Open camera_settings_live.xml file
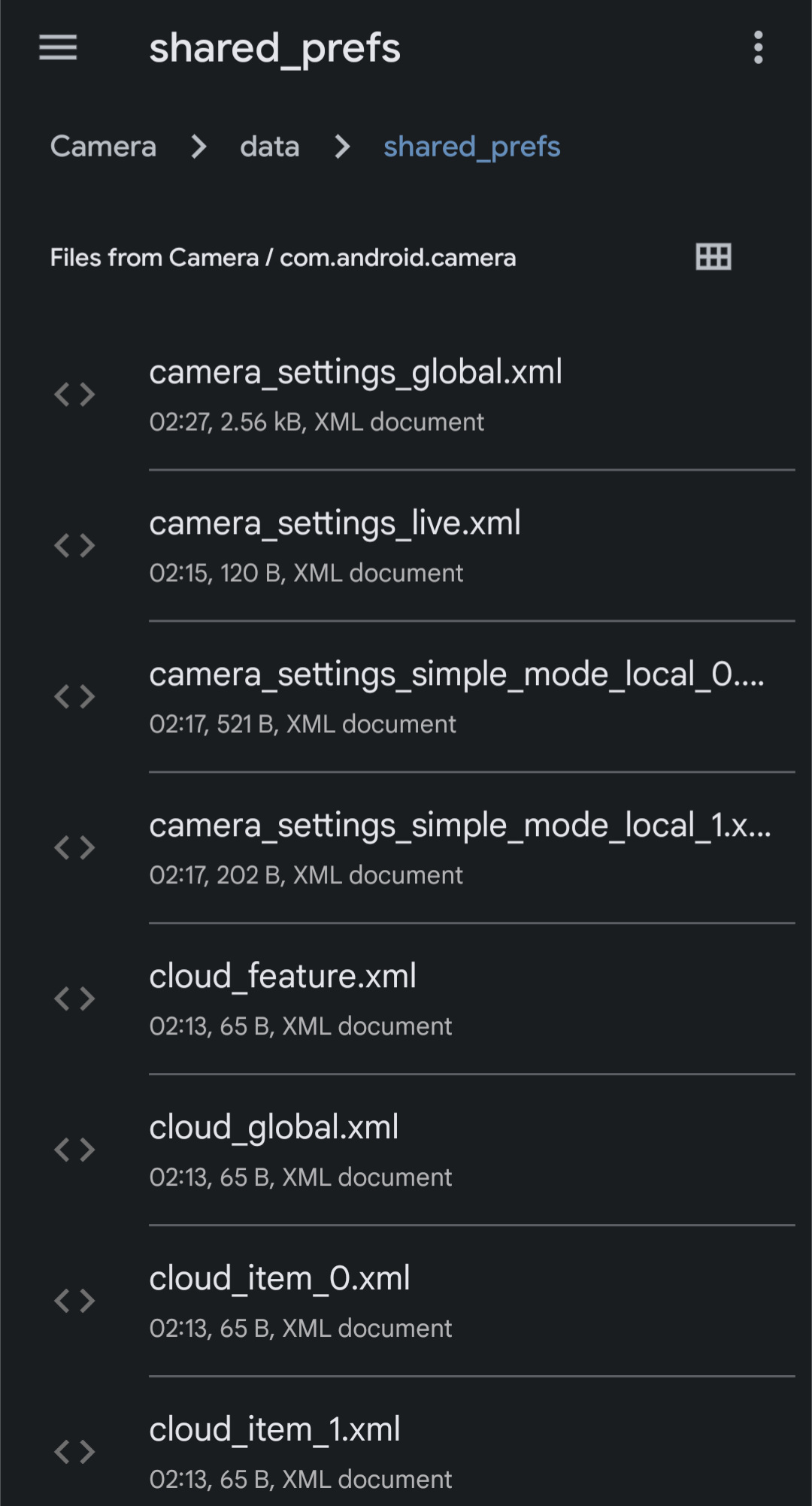 click(335, 545)
